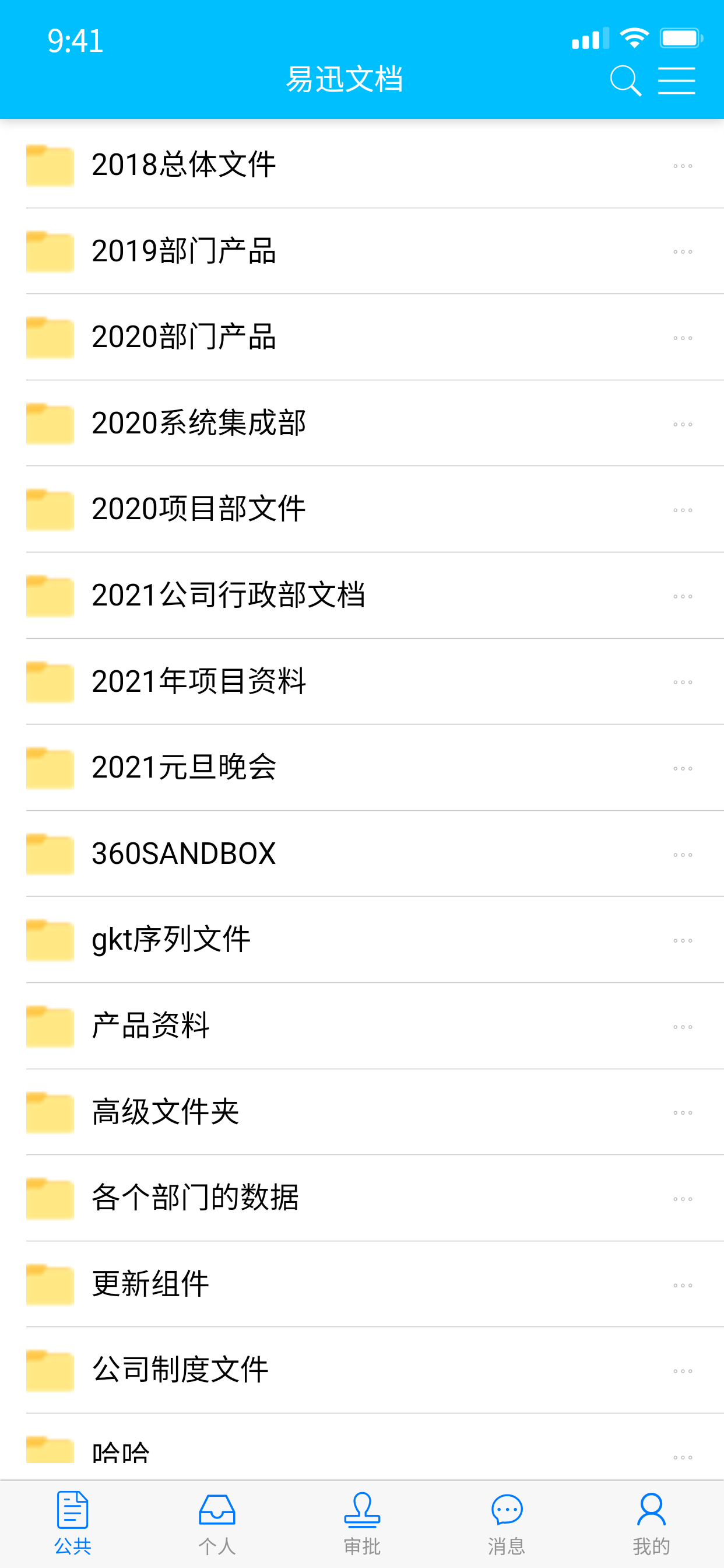Open the 360SANDBOX folder
The image size is (724, 1568).
(362, 854)
